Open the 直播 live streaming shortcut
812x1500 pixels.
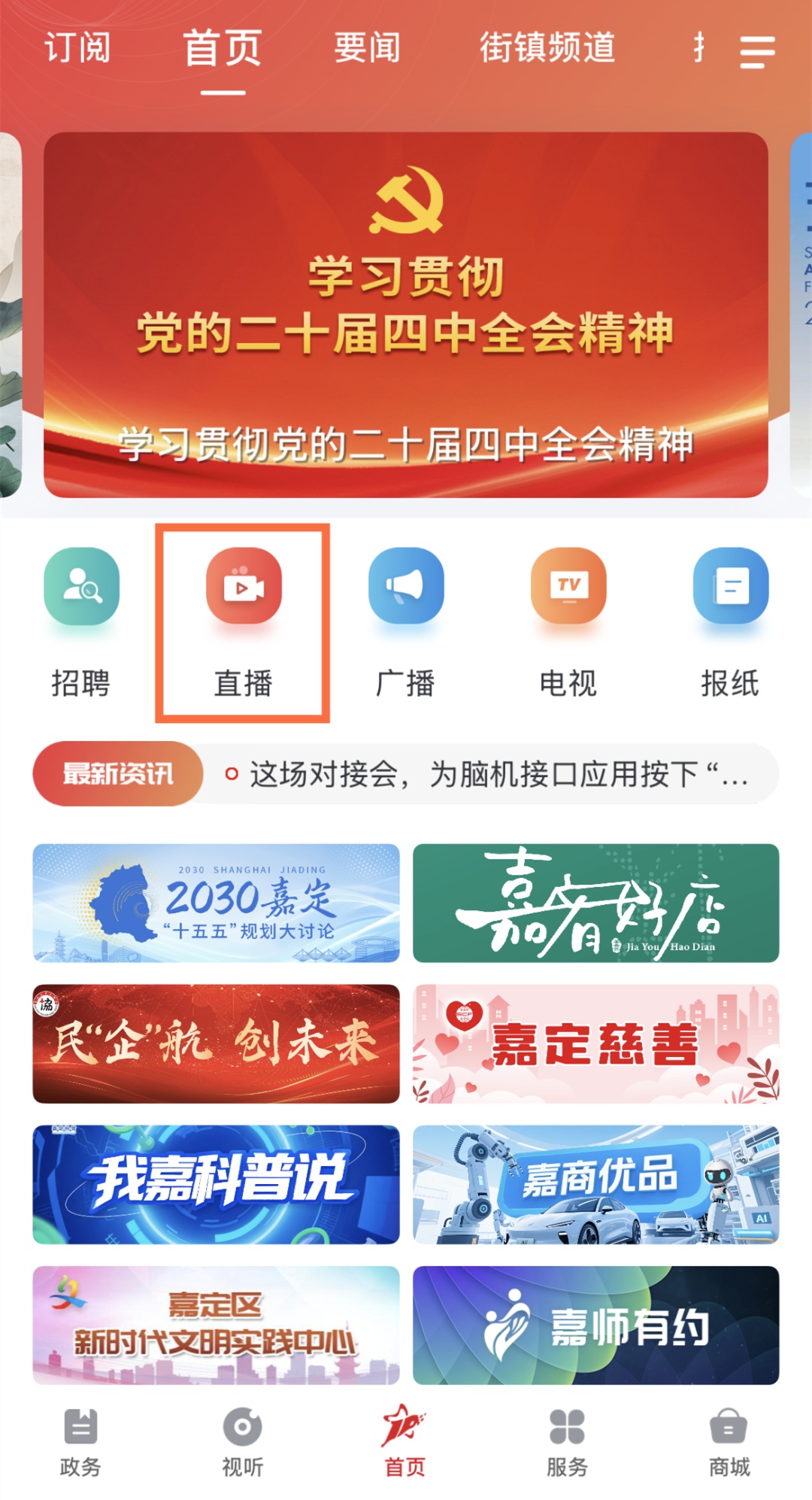pos(243,621)
